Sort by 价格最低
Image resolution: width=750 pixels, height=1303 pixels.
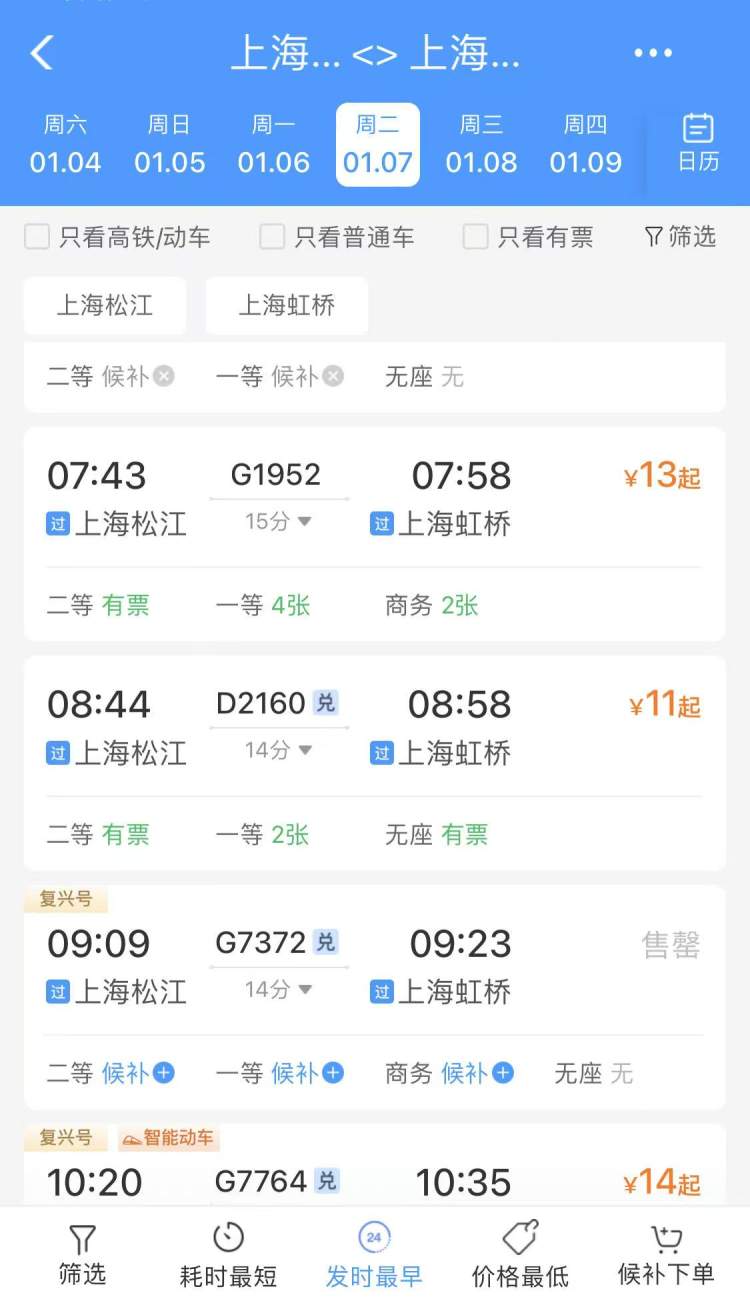(x=520, y=1256)
